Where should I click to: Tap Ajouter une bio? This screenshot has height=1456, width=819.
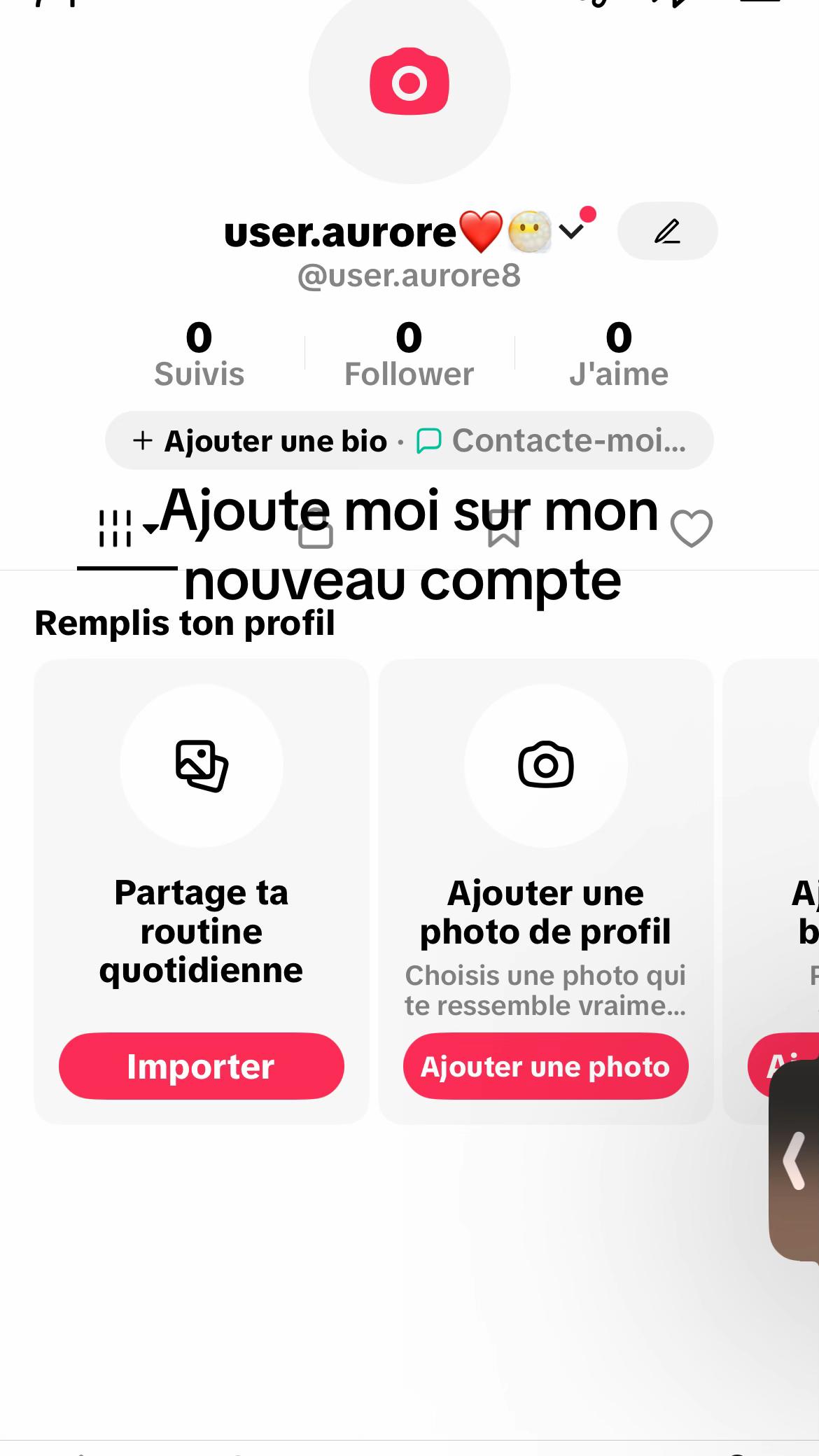pyautogui.click(x=260, y=441)
